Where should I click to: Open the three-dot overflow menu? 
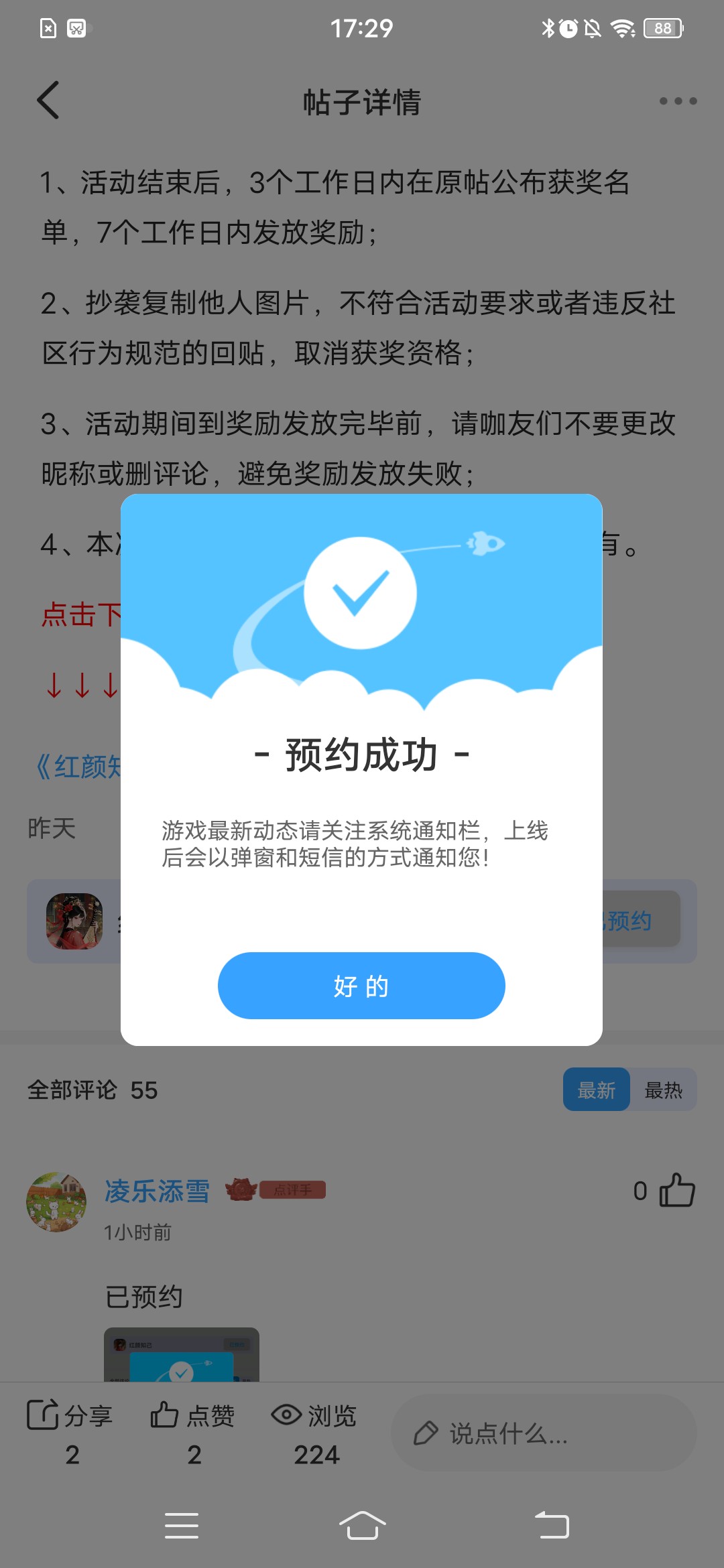pos(678,101)
